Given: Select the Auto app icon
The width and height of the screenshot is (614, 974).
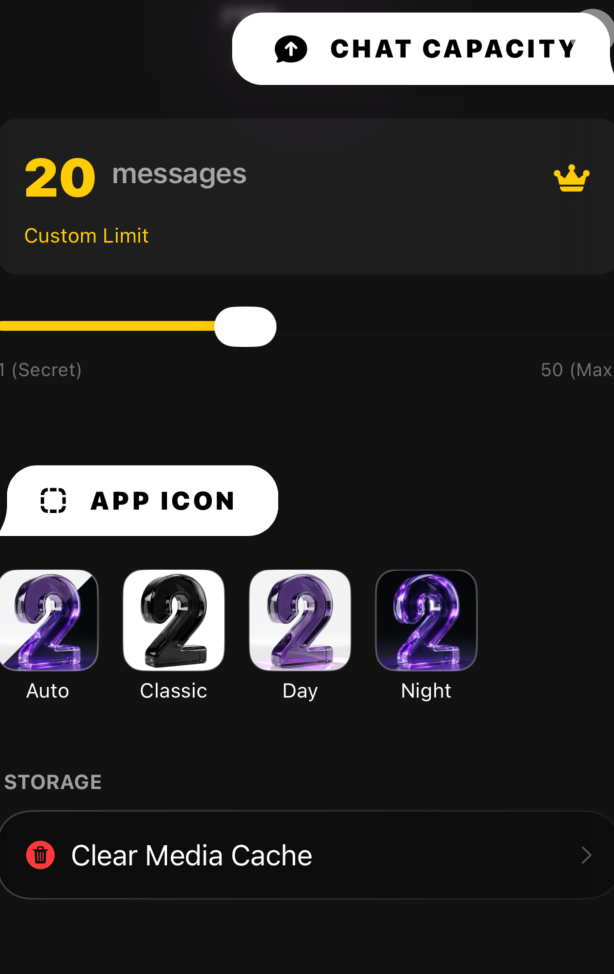Looking at the screenshot, I should 48,620.
